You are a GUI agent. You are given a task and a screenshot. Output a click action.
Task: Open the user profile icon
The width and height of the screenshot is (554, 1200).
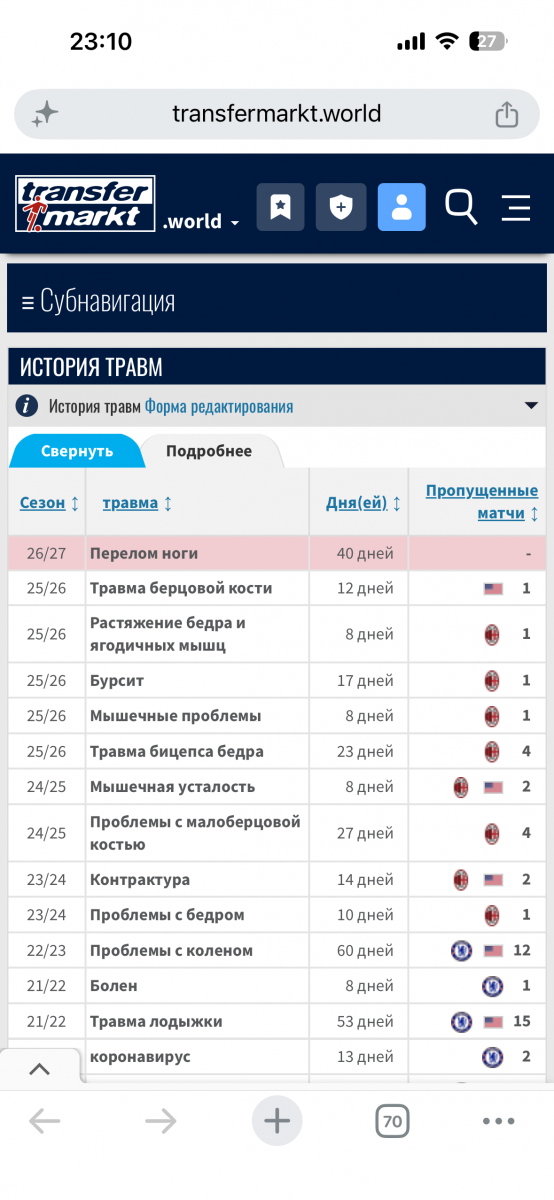point(401,207)
